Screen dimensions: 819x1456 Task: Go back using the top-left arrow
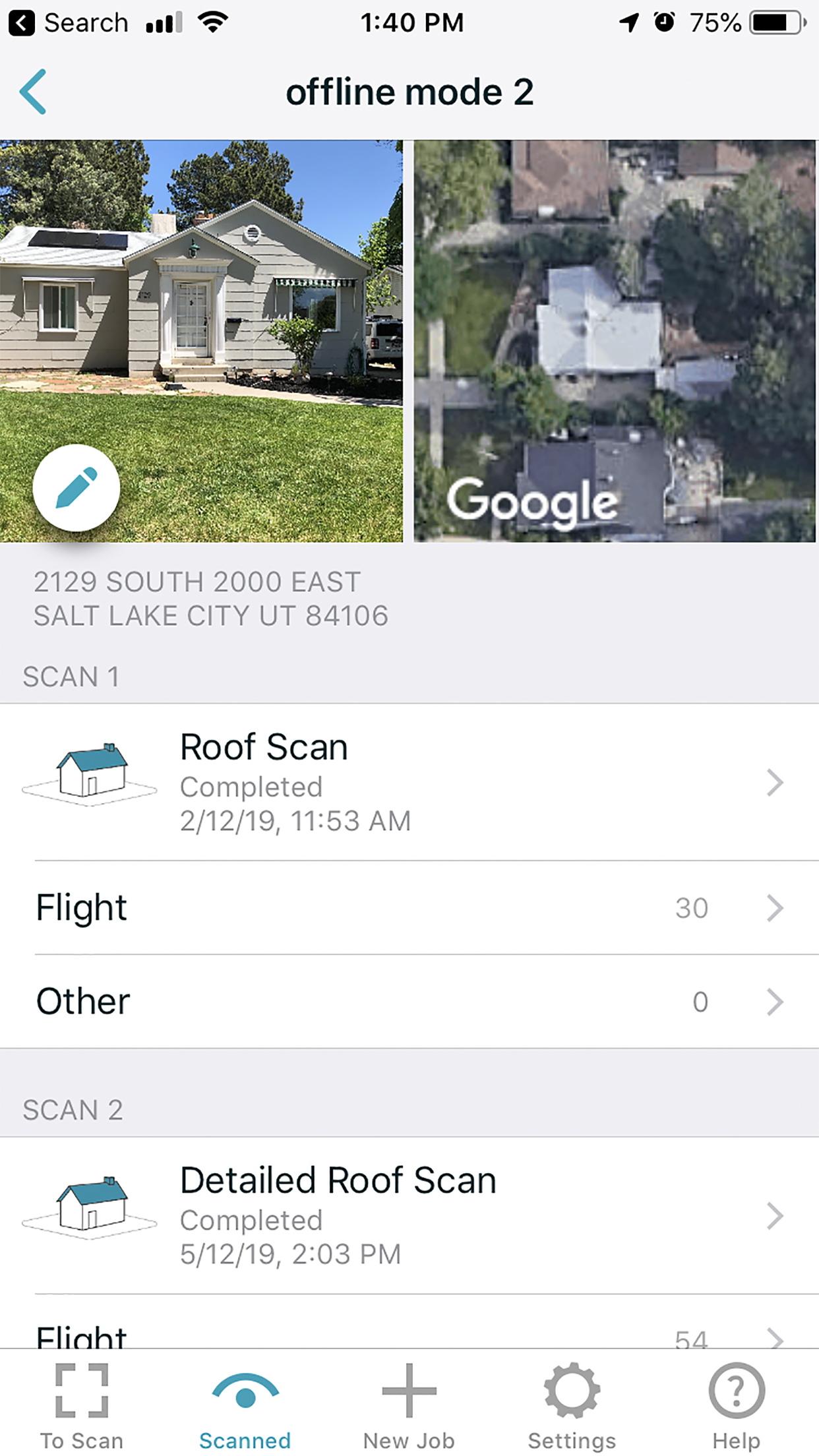[x=33, y=92]
